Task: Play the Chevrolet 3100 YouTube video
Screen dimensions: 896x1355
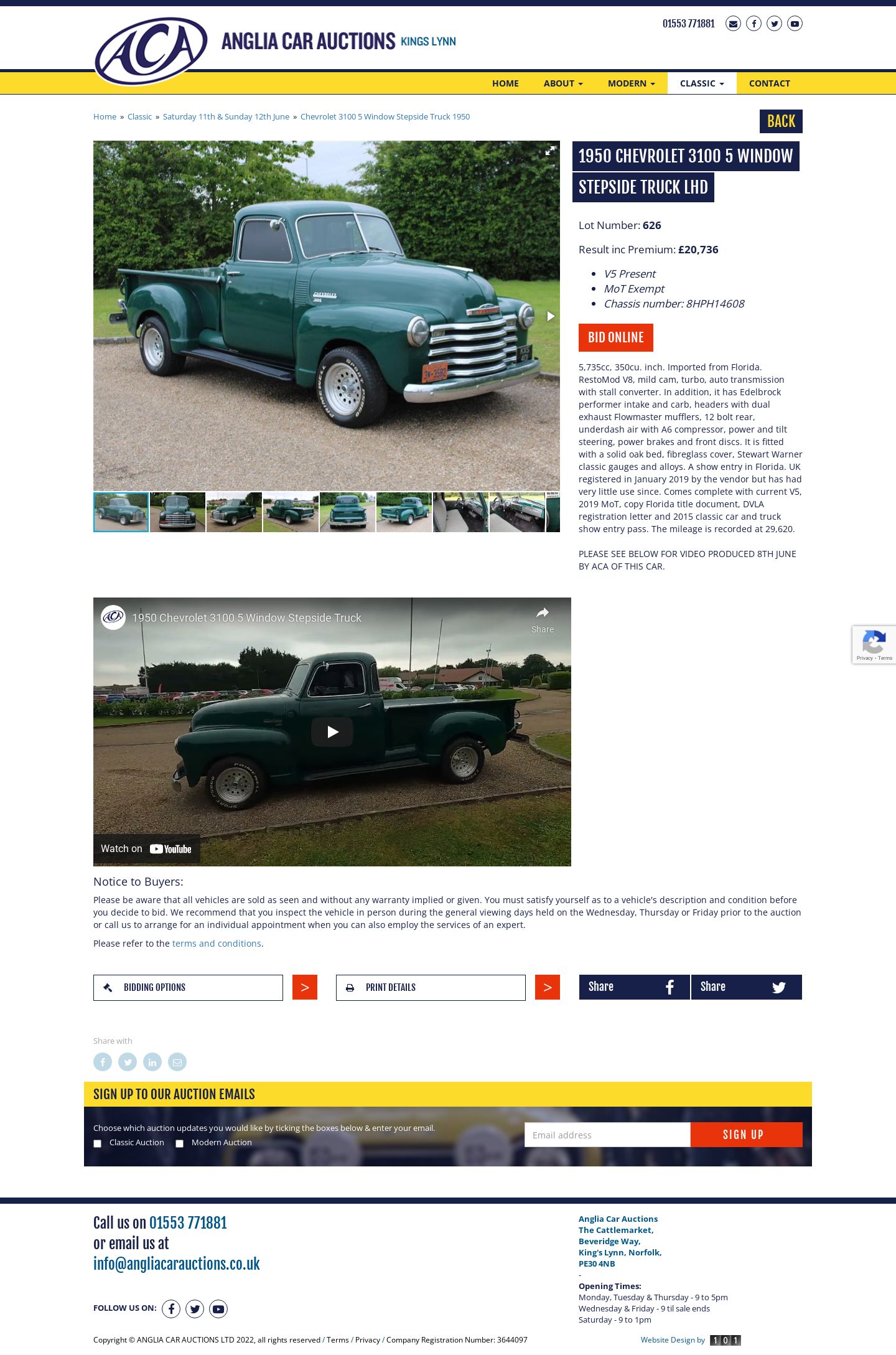Action: 332,732
